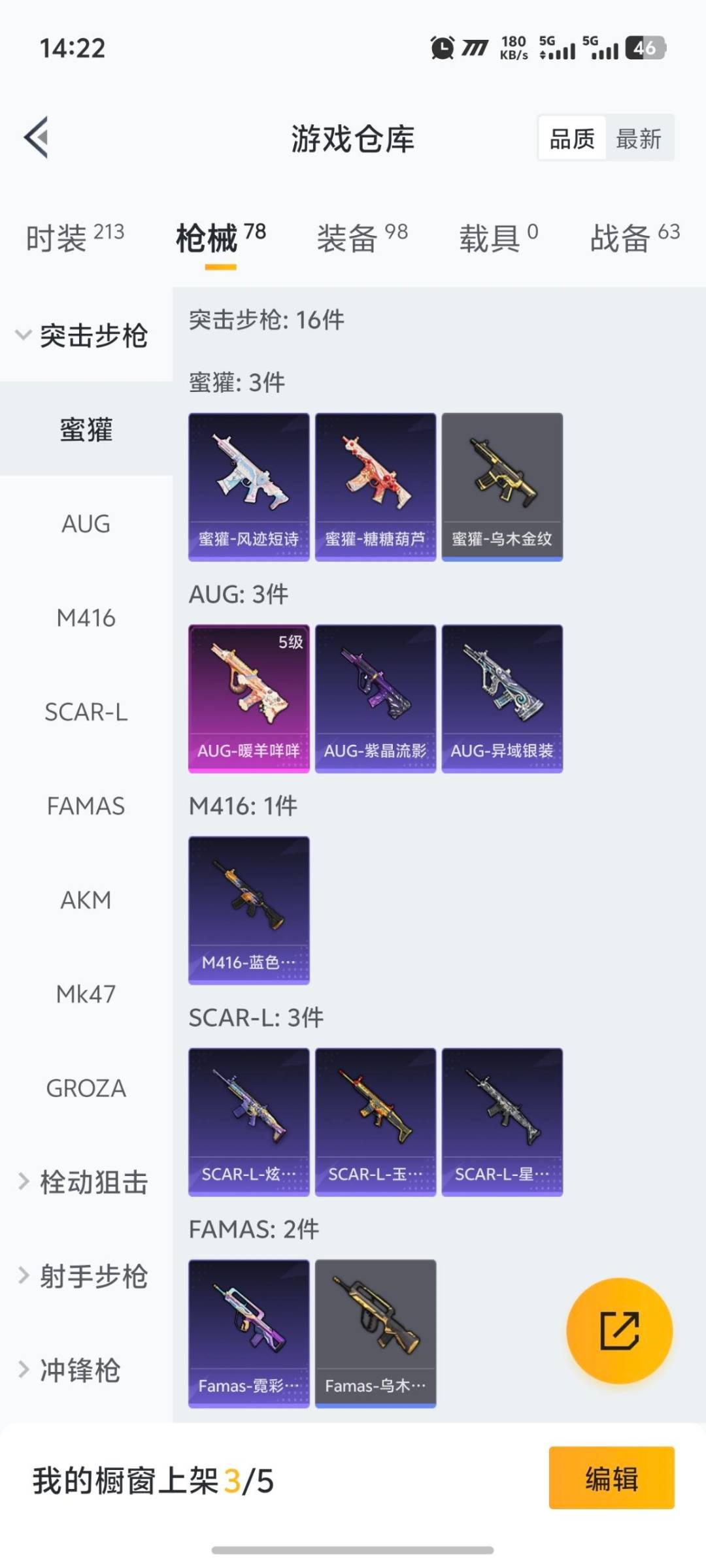Screen dimensions: 706x1568
Task: Switch to the 时装 tab
Action: click(x=75, y=238)
